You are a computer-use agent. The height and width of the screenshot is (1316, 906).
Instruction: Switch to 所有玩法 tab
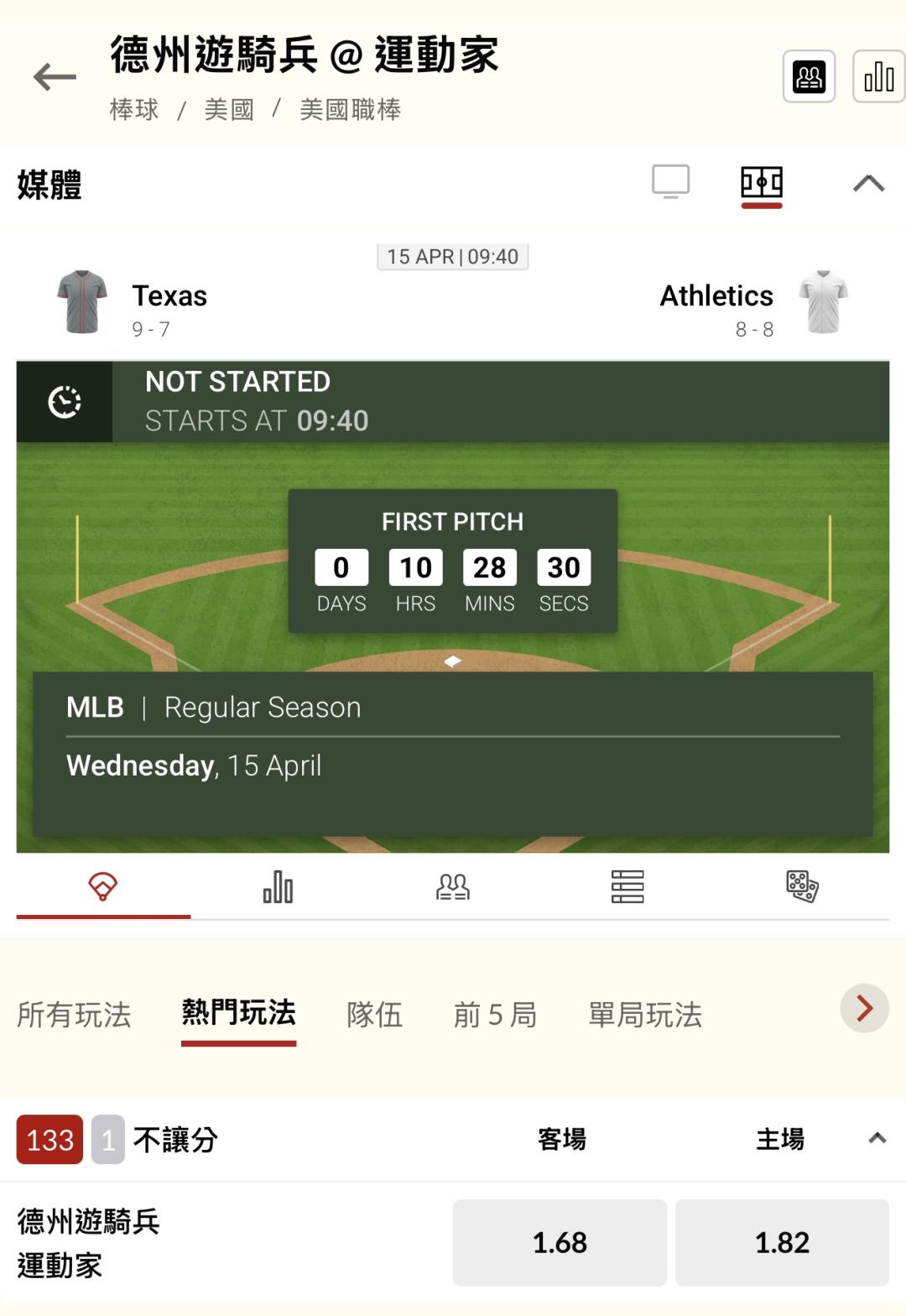74,1015
